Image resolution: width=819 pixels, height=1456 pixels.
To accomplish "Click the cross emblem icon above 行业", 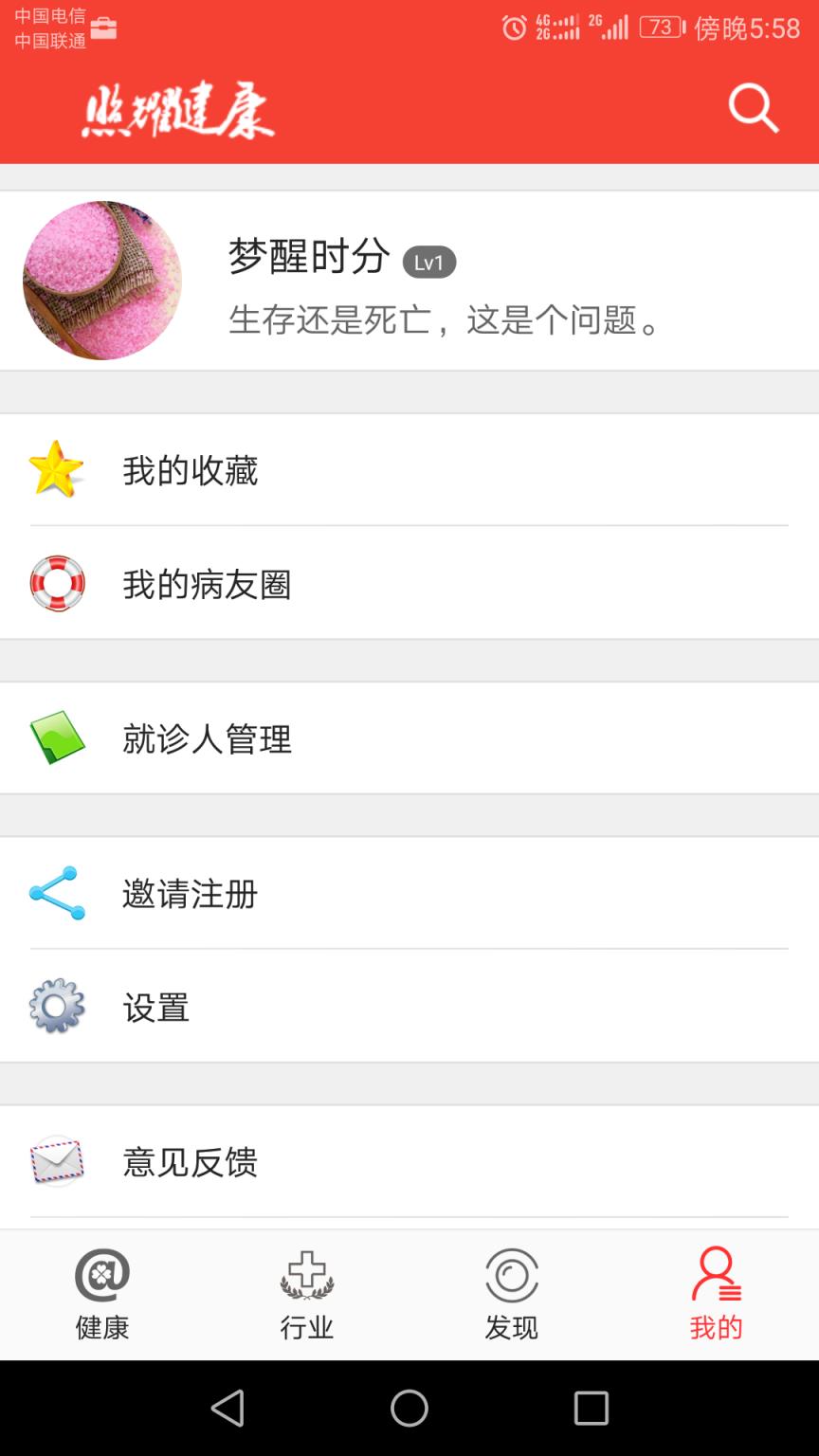I will (x=306, y=1277).
